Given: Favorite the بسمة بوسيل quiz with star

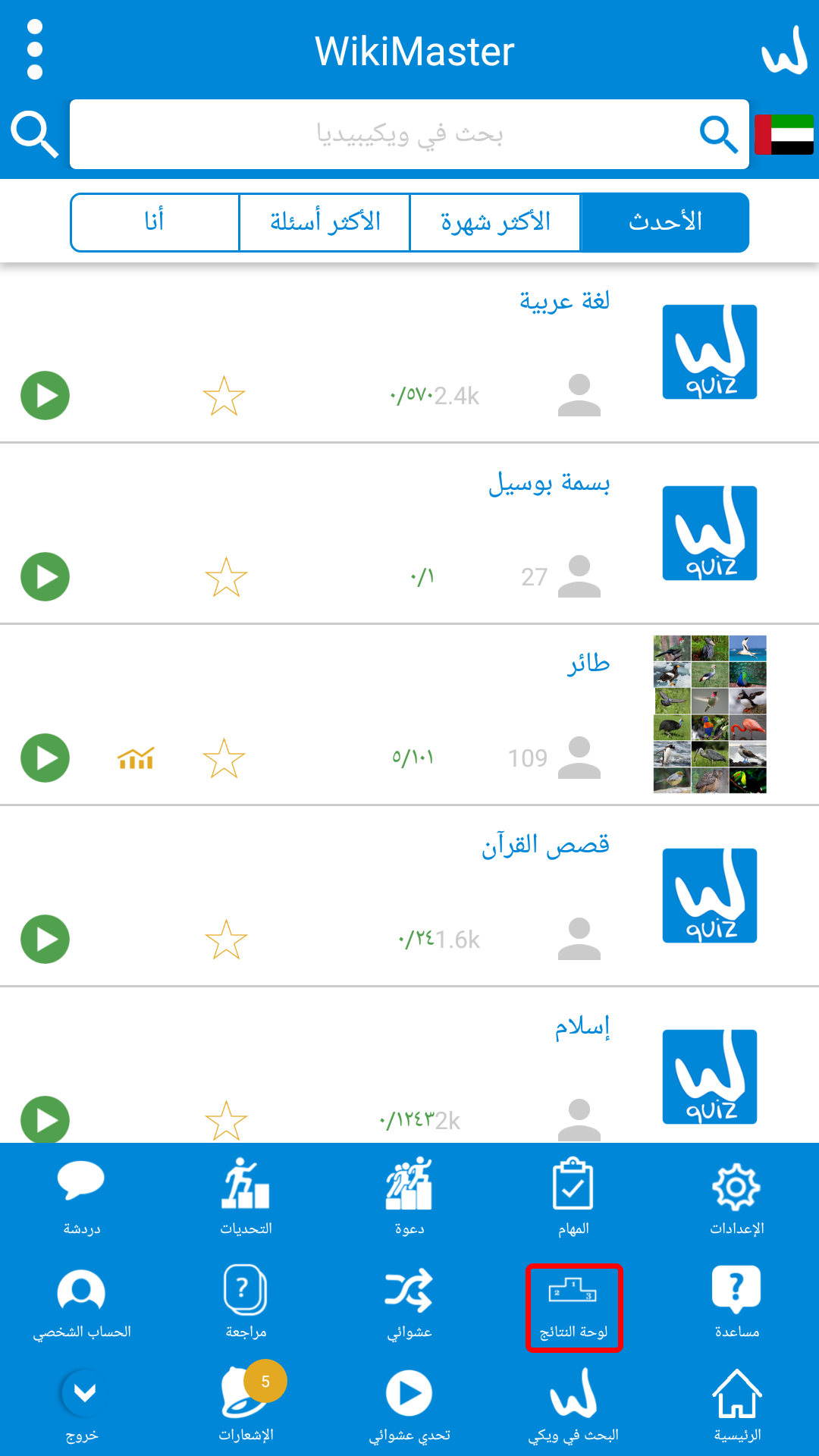Looking at the screenshot, I should [x=226, y=577].
